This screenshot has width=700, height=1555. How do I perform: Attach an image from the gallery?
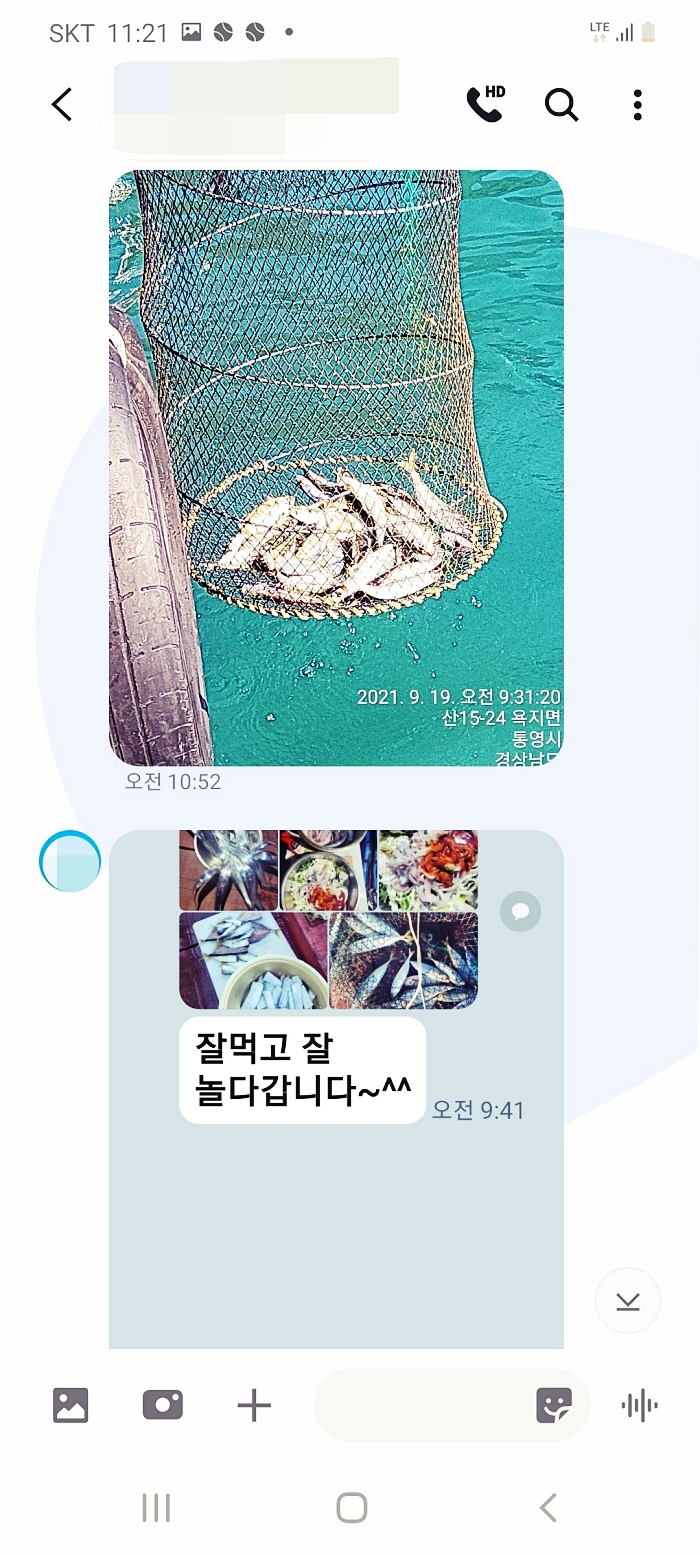(x=70, y=1405)
